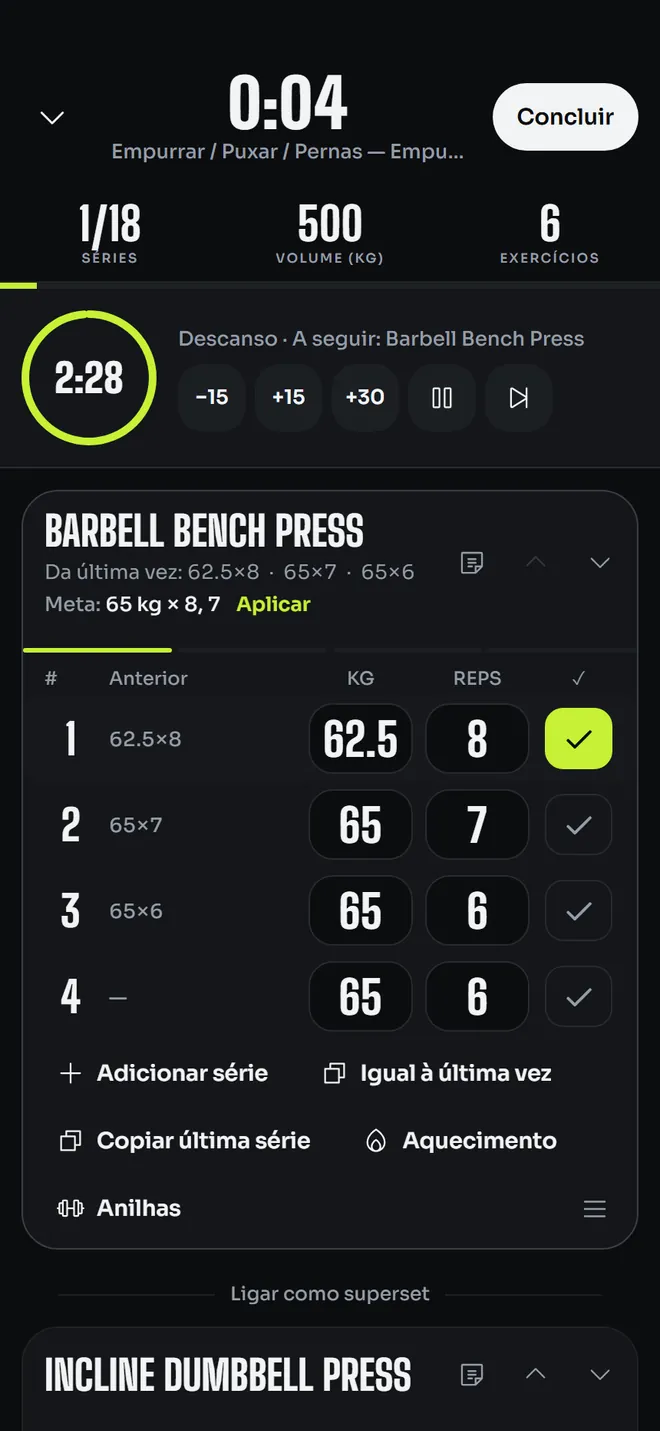Add 15 seconds to the rest timer

tap(288, 397)
